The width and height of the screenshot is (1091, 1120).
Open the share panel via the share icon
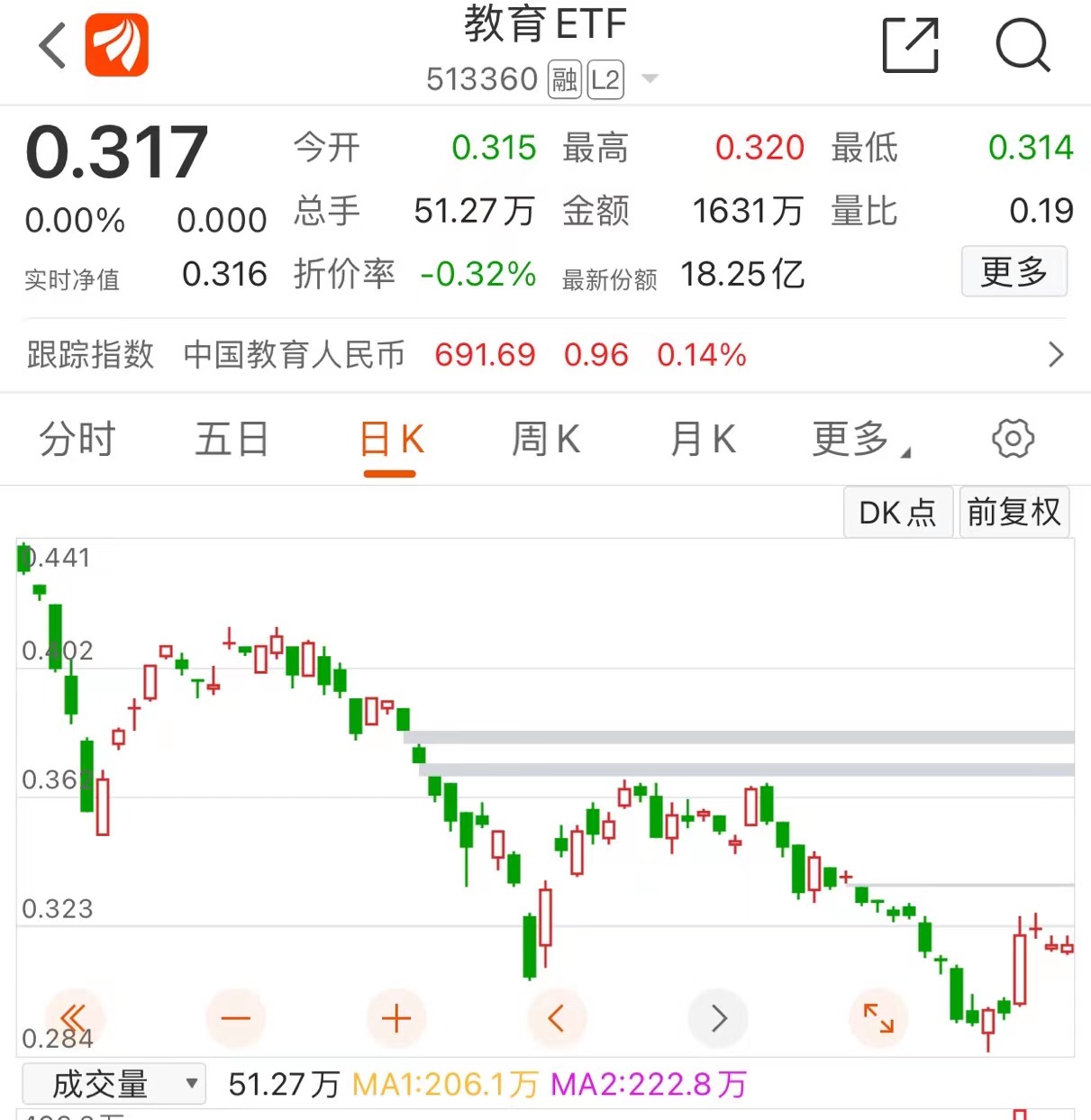click(910, 45)
